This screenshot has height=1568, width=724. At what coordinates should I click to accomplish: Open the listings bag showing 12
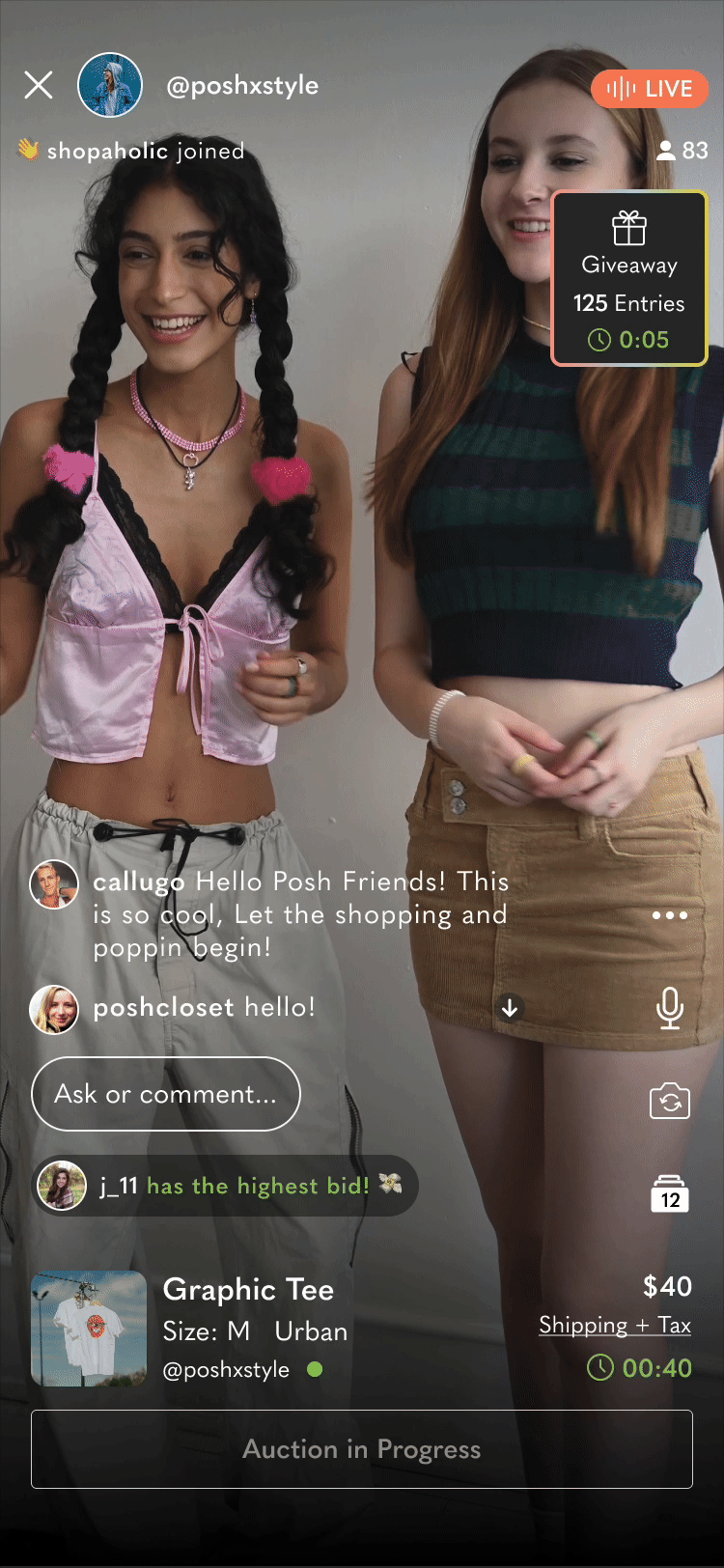click(670, 1193)
